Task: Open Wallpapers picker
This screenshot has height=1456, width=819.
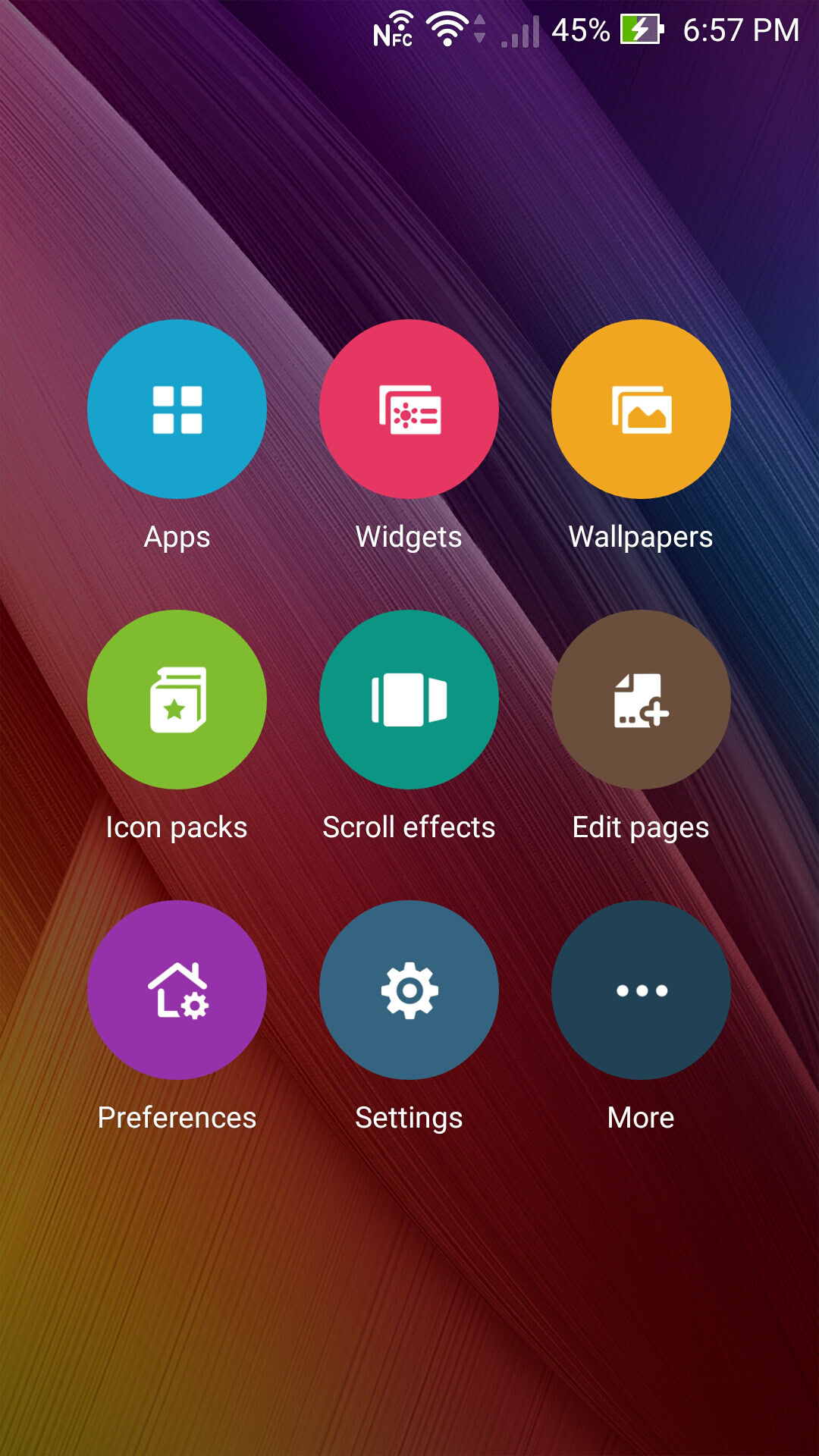Action: (x=641, y=409)
